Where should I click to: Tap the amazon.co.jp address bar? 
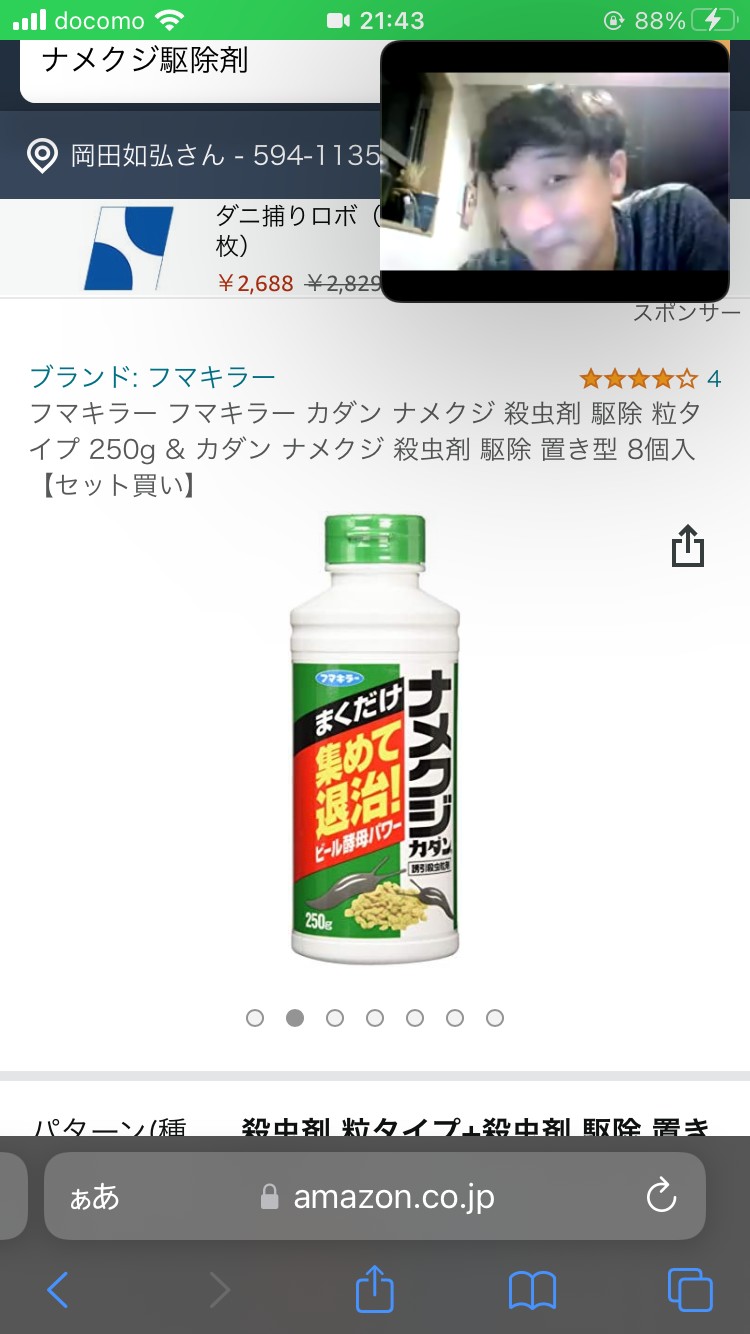375,1196
